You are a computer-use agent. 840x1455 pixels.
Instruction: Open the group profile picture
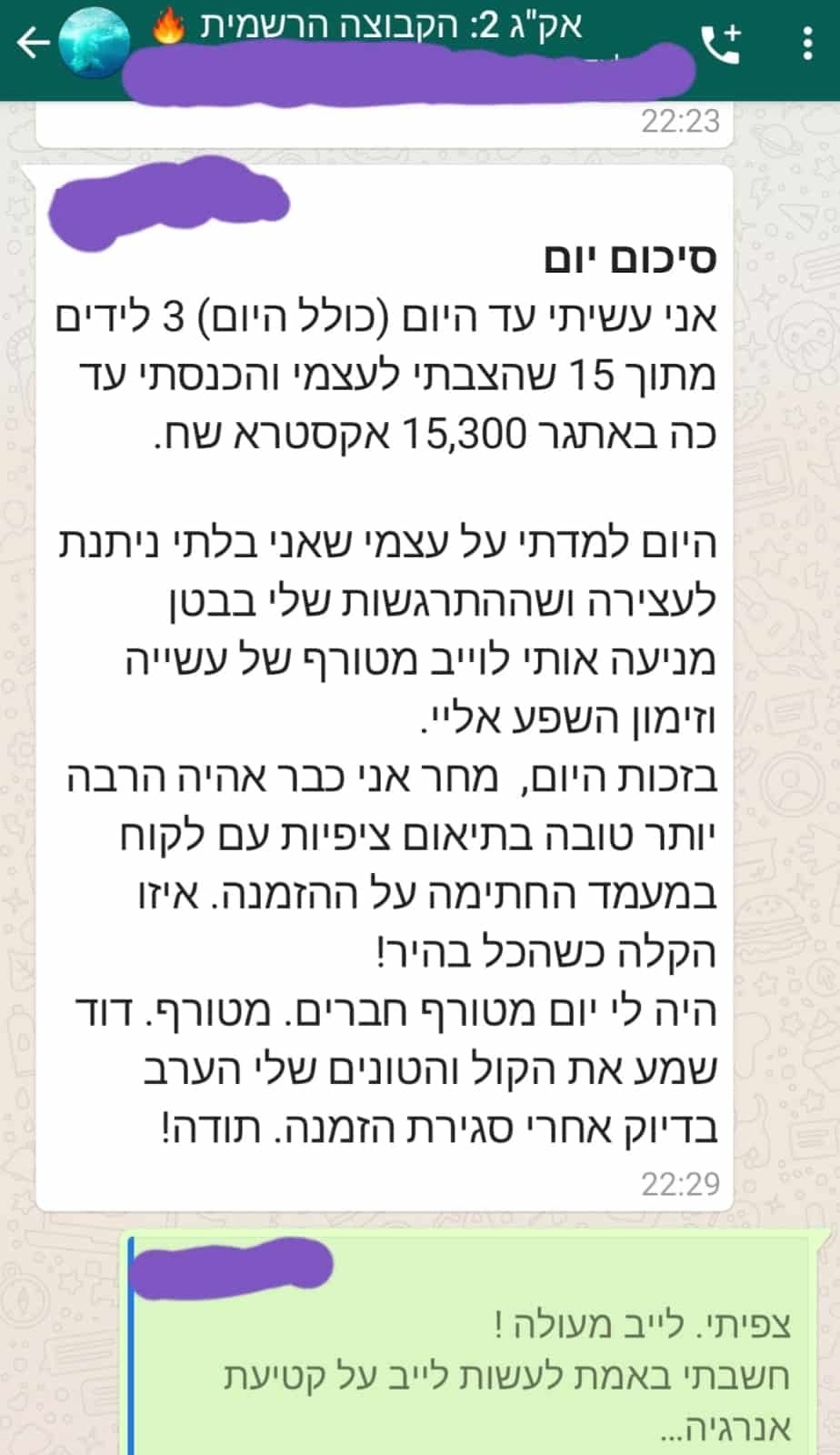tap(94, 43)
